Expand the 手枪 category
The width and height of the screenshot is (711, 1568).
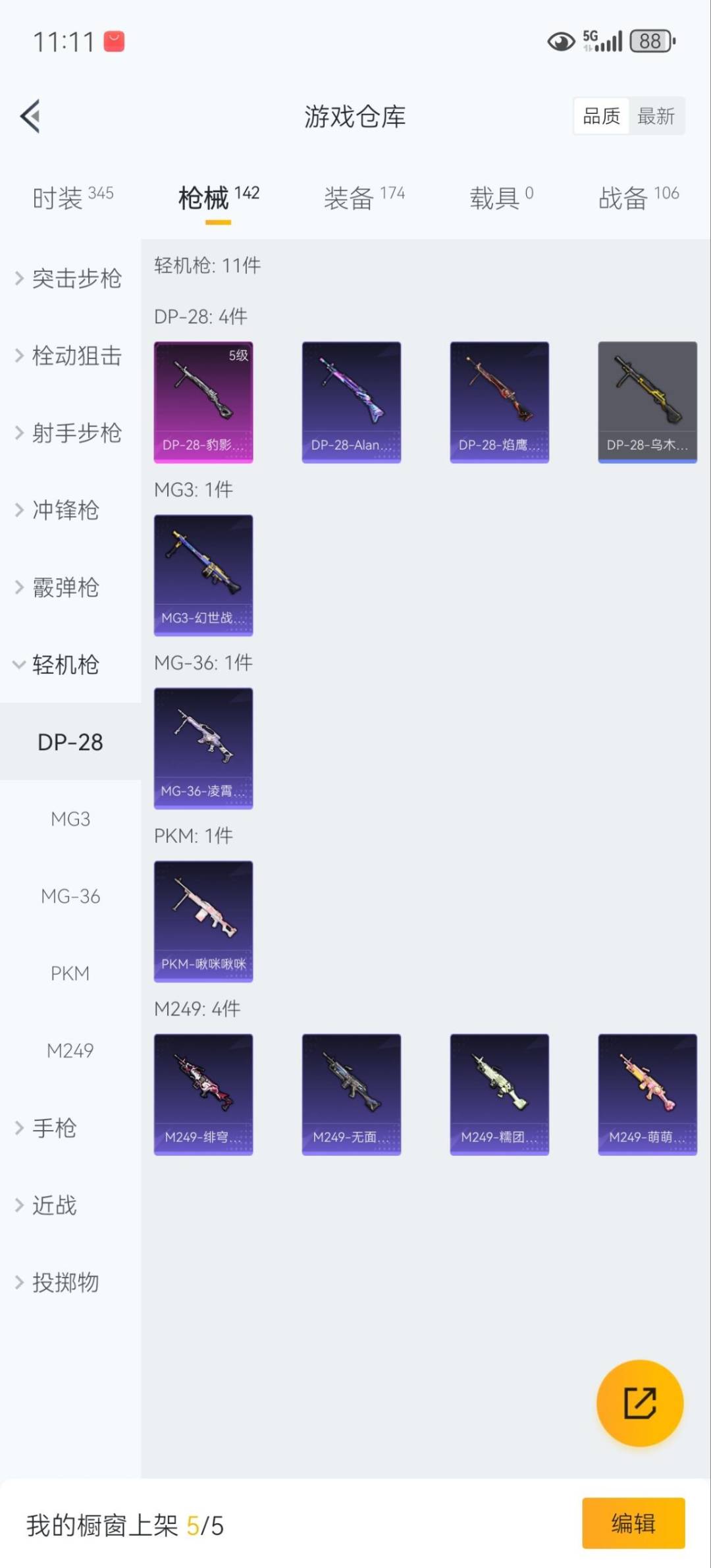point(55,1127)
